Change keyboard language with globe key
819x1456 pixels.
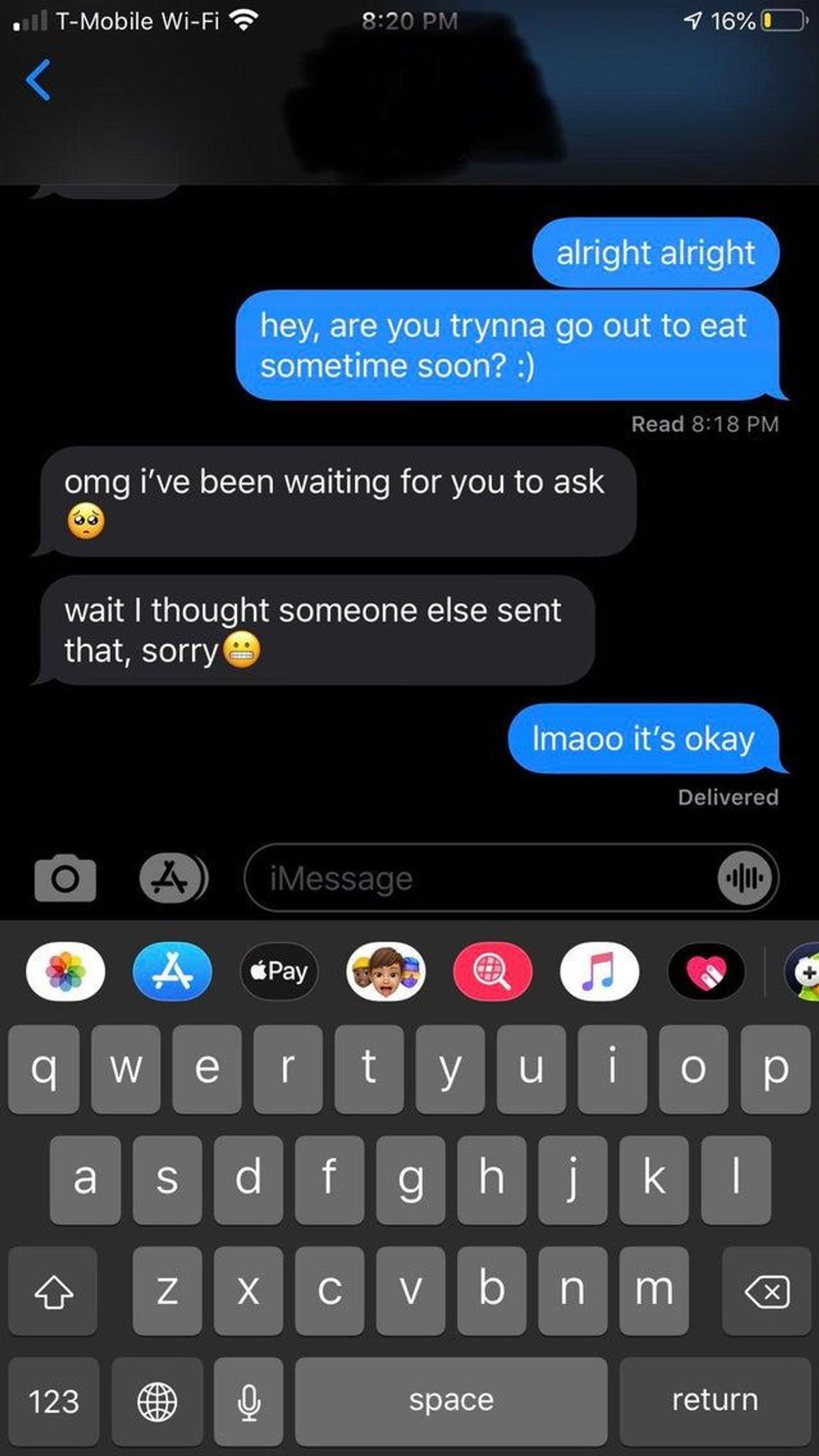pos(158,1401)
